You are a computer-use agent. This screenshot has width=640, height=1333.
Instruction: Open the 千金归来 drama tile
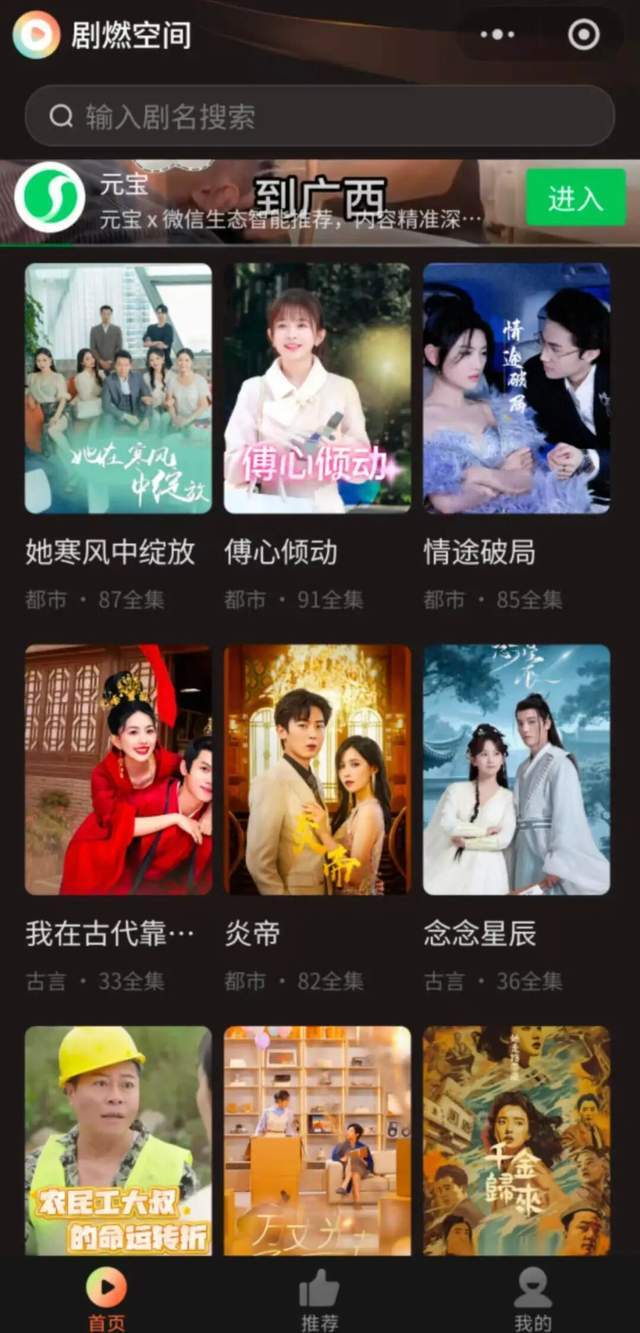516,1140
